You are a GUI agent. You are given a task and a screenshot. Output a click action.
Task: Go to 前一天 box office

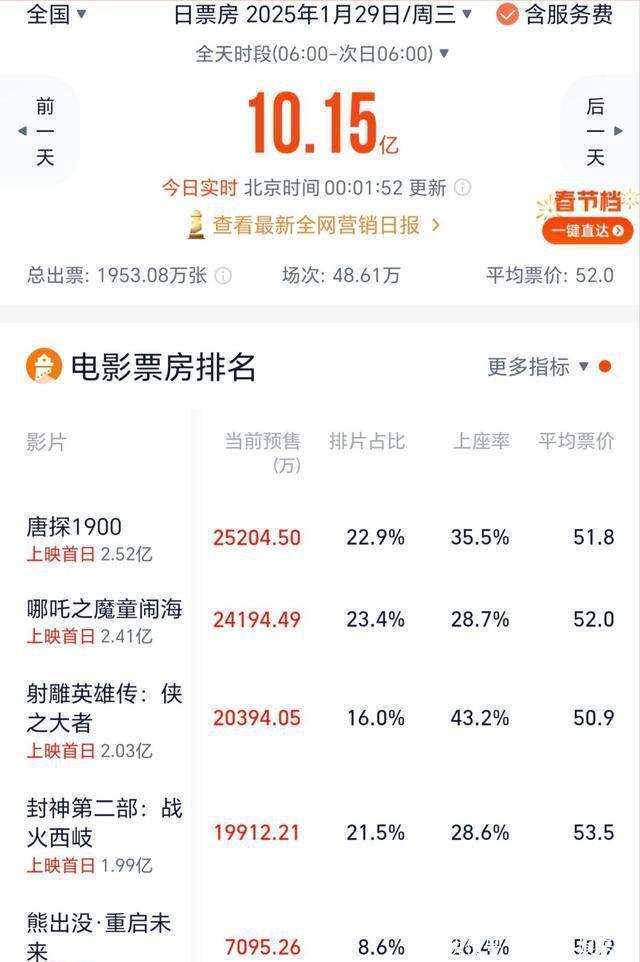pyautogui.click(x=40, y=132)
